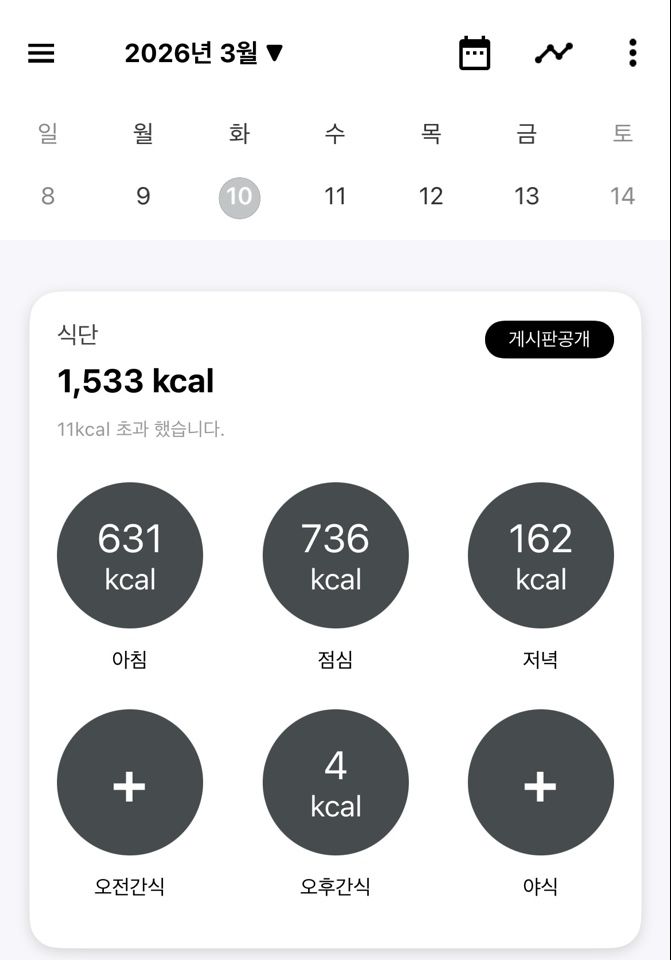The height and width of the screenshot is (960, 671).
Task: Open the 점심 736 kcal meal
Action: 335,556
